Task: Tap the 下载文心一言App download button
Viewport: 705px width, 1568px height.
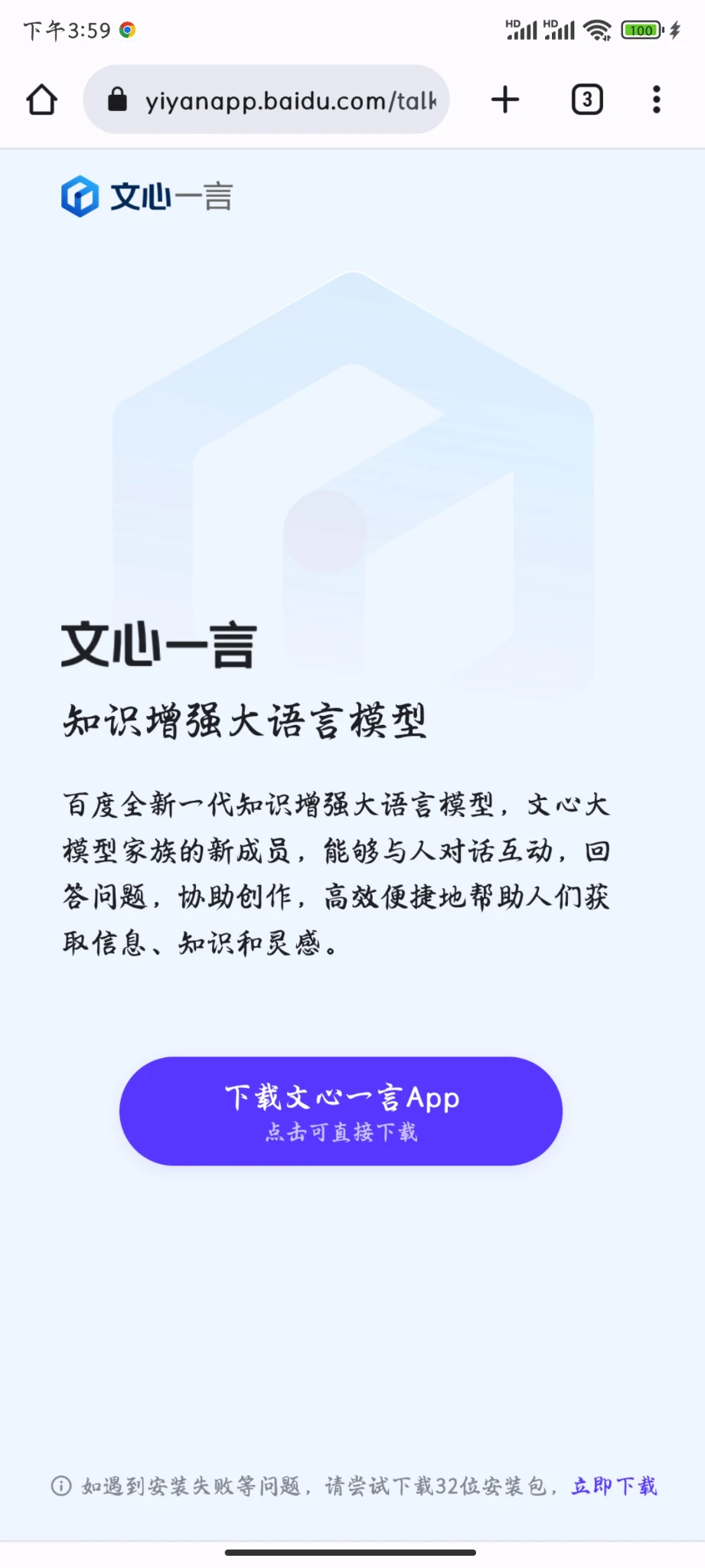Action: click(341, 1111)
